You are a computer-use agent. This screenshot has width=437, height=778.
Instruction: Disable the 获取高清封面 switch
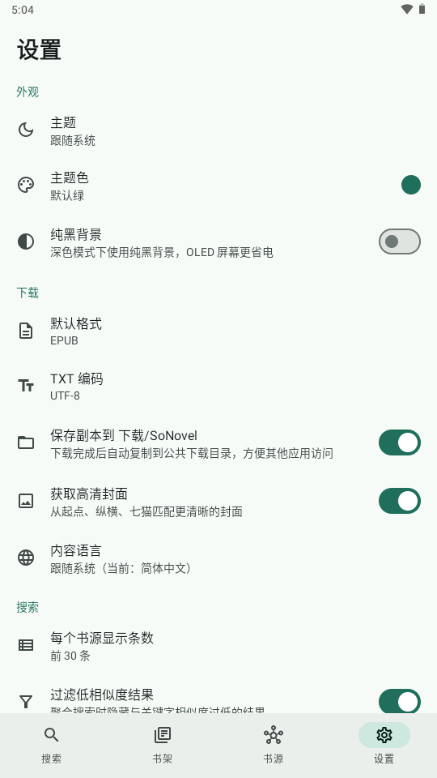pyautogui.click(x=399, y=501)
